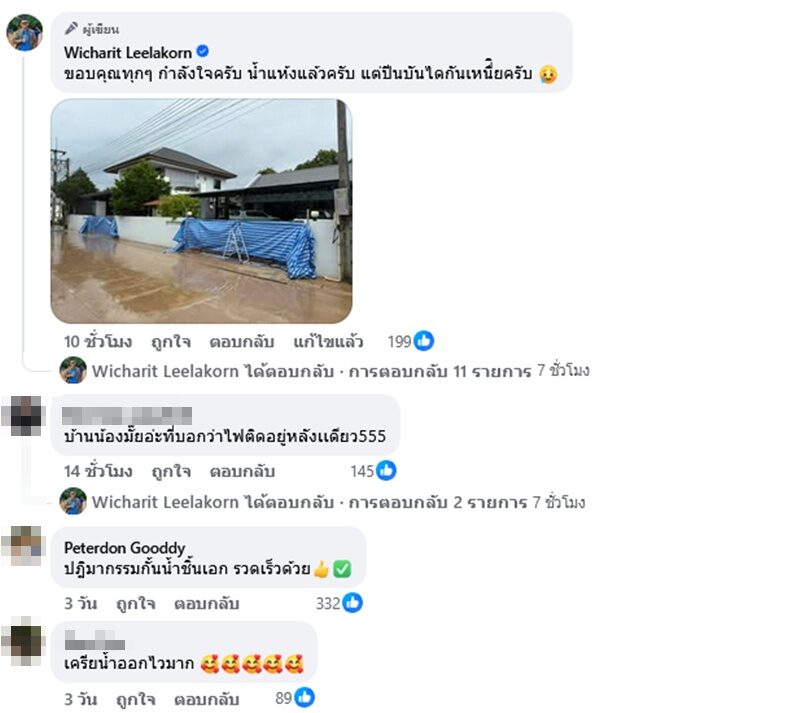Screen dimensions: 800x713
Task: Reply to Peterdon Gooddy's comment
Action: tap(206, 603)
